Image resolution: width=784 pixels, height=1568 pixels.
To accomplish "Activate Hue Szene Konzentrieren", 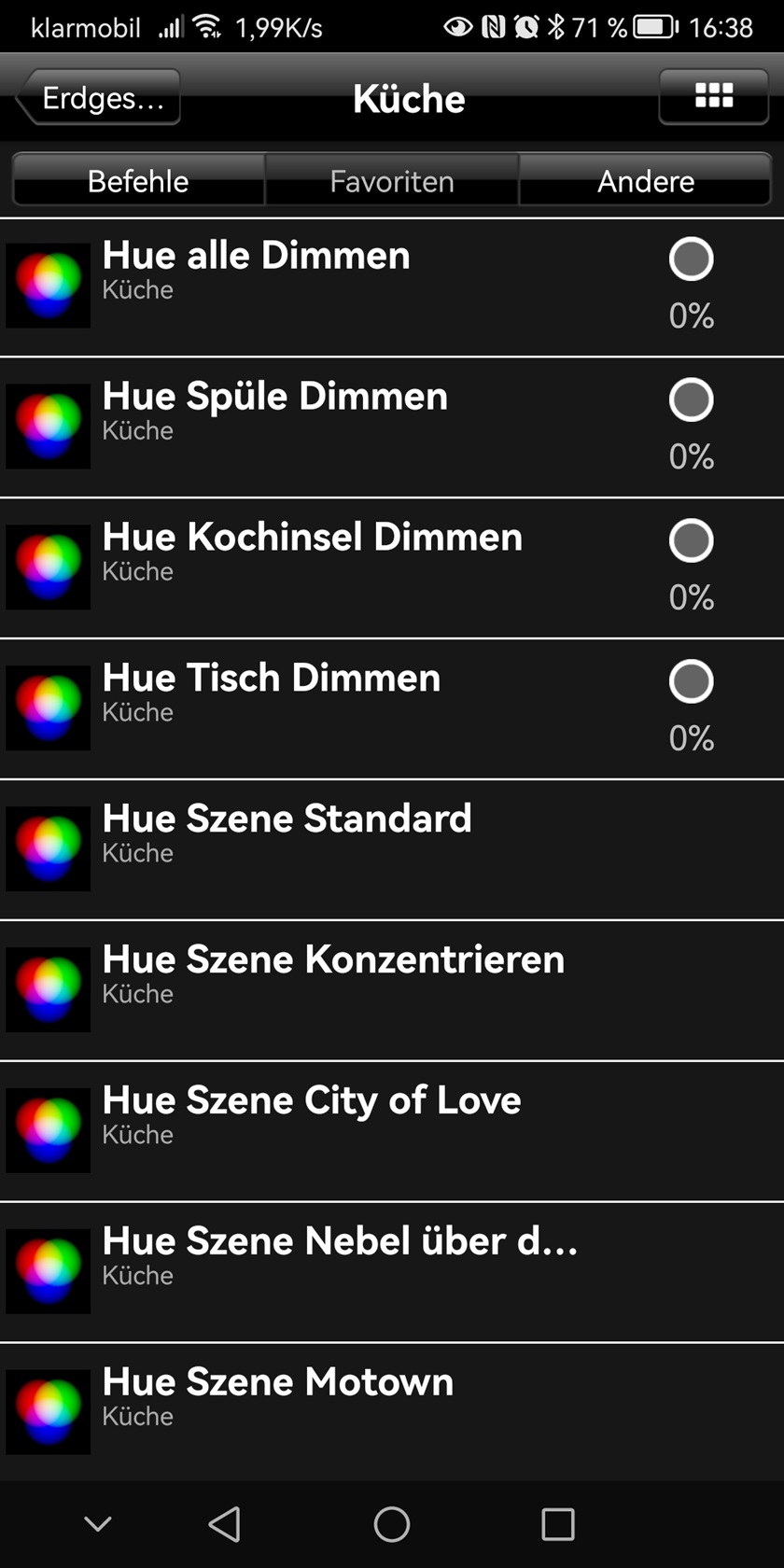I will tap(392, 990).
